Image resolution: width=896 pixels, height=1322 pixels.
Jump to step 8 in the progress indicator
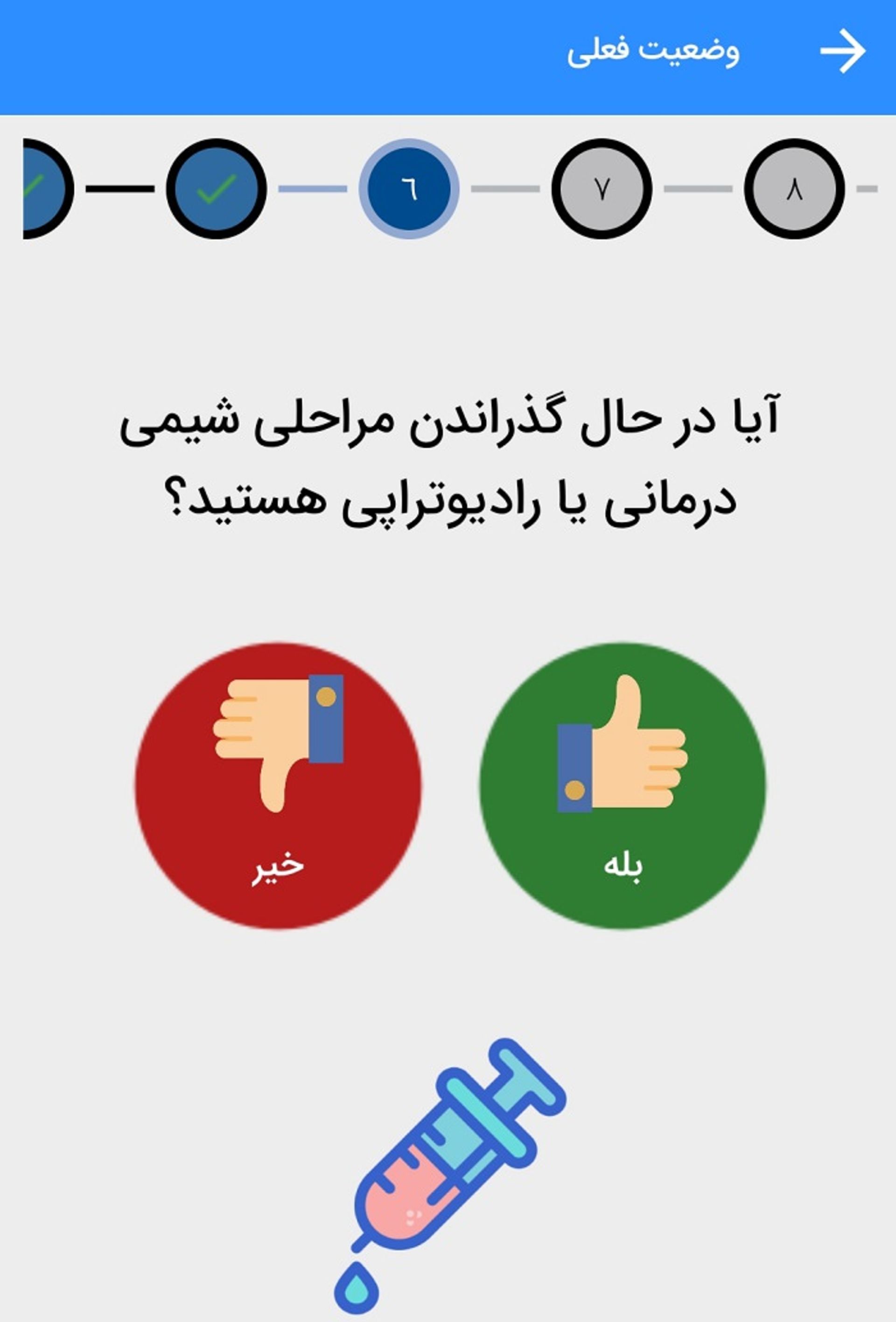click(797, 188)
